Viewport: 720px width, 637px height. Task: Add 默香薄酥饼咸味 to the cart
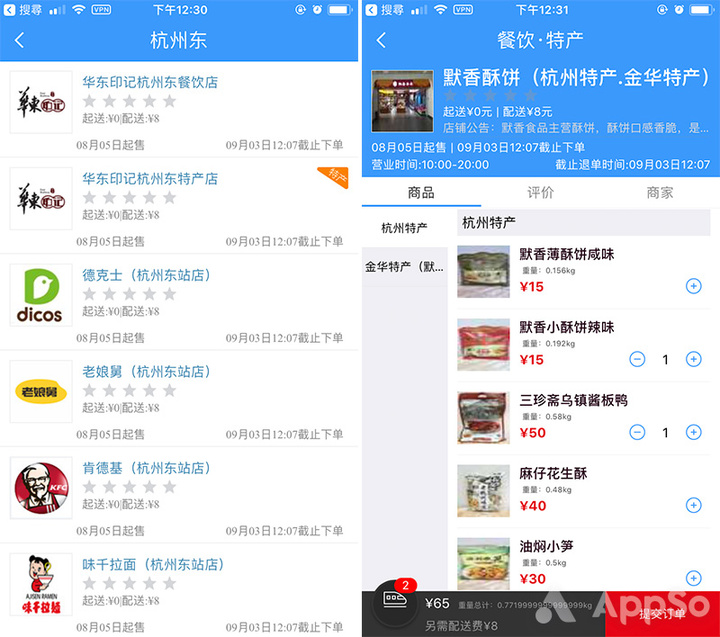coord(693,286)
